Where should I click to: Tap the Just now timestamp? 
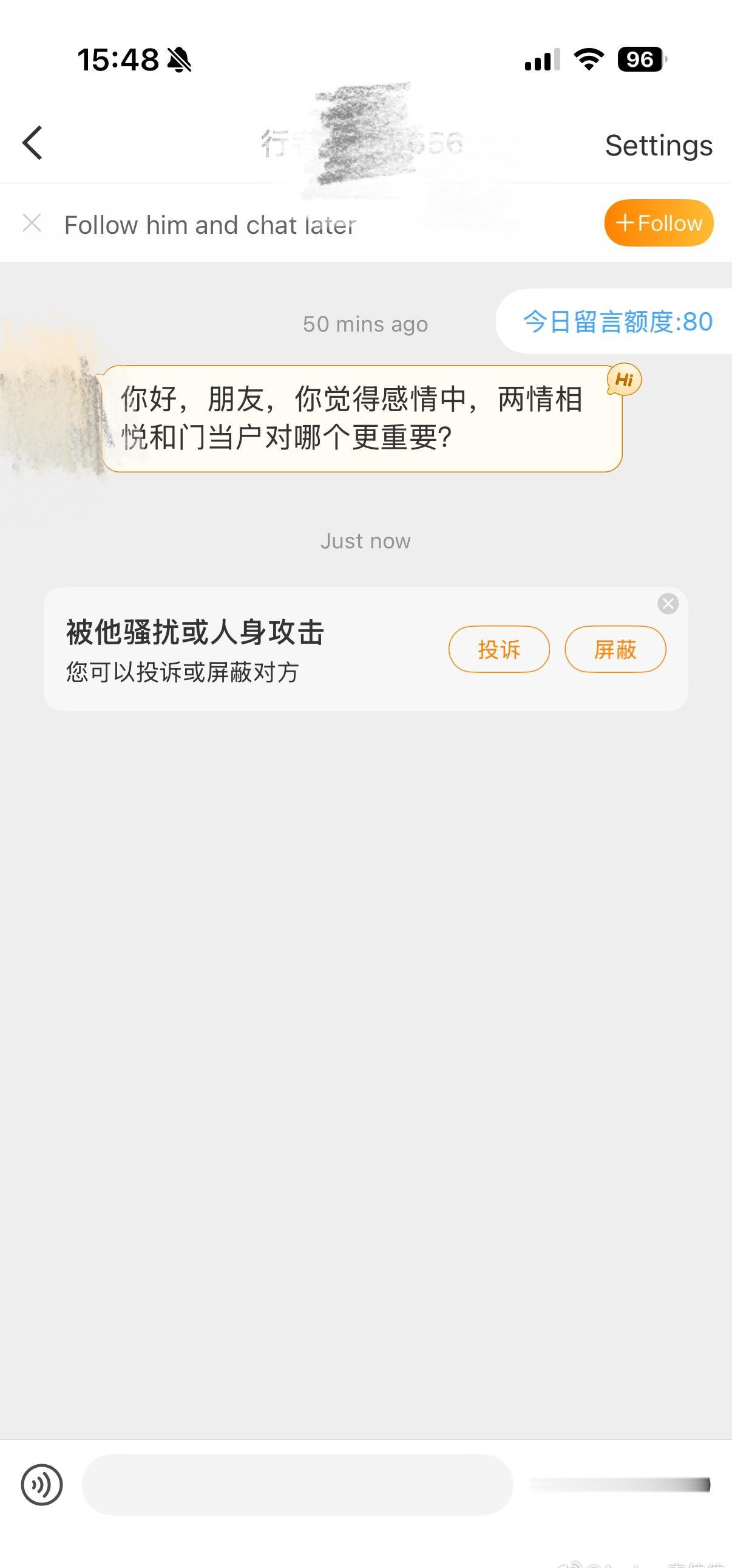[365, 540]
